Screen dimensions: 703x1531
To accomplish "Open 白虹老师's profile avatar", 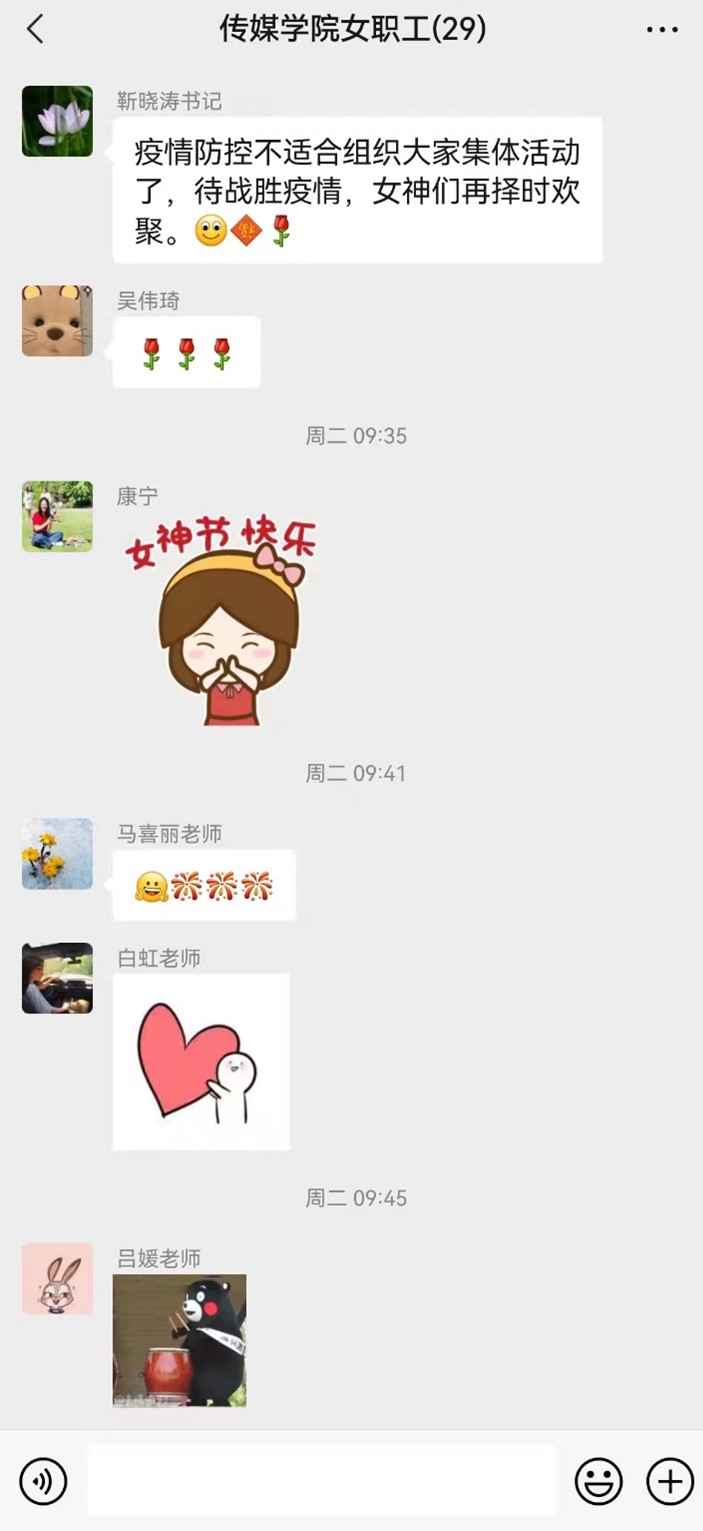I will coord(57,978).
